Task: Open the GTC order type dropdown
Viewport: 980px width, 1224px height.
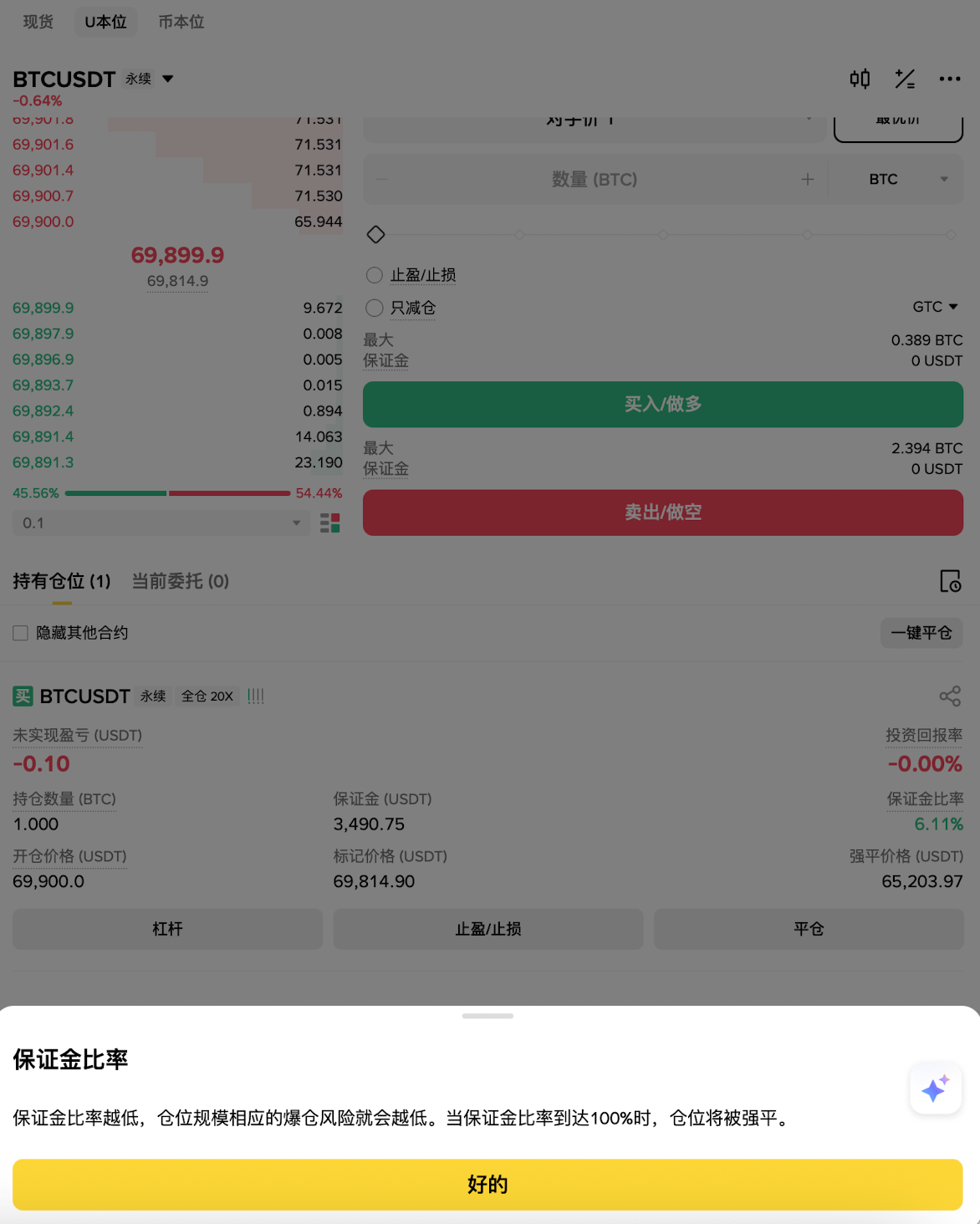Action: [x=935, y=307]
